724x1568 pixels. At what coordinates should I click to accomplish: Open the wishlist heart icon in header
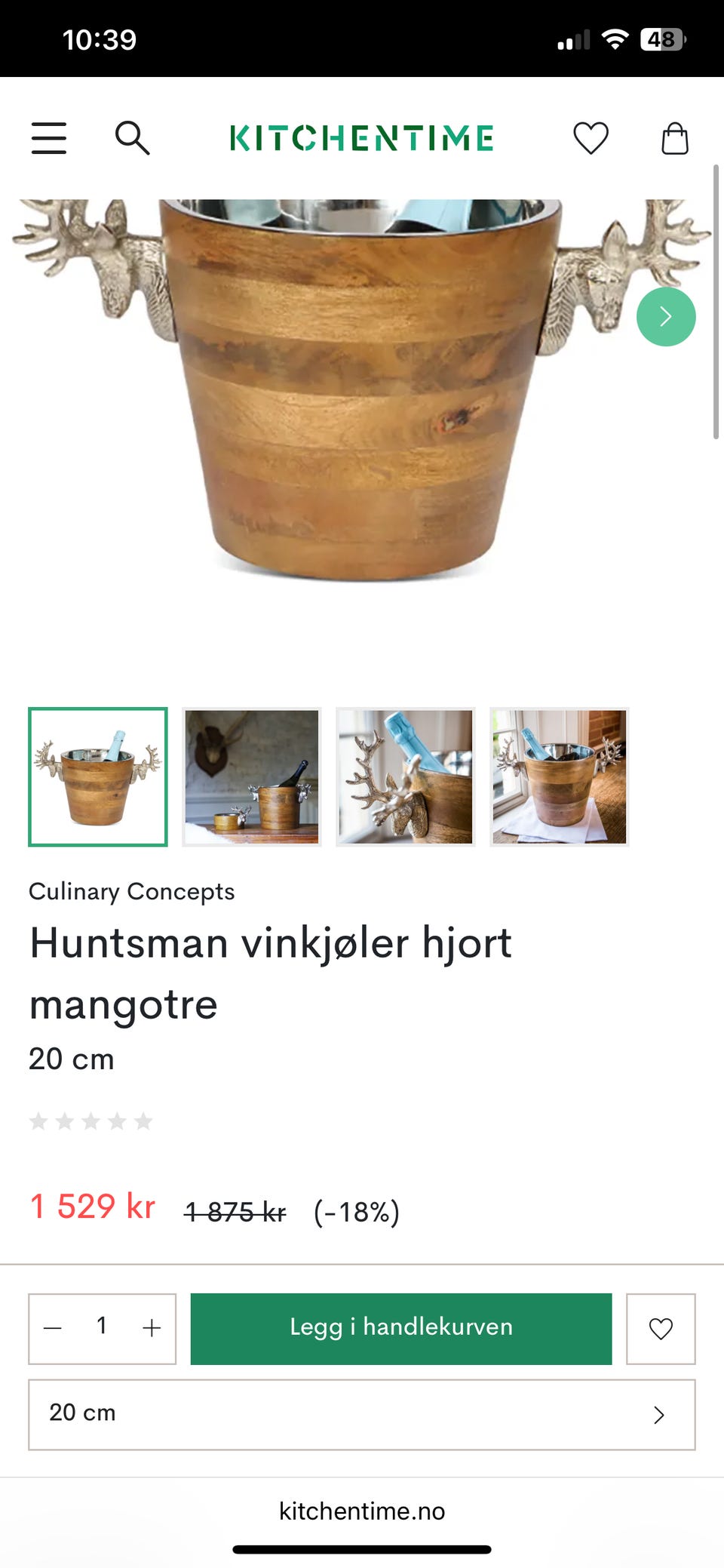591,138
